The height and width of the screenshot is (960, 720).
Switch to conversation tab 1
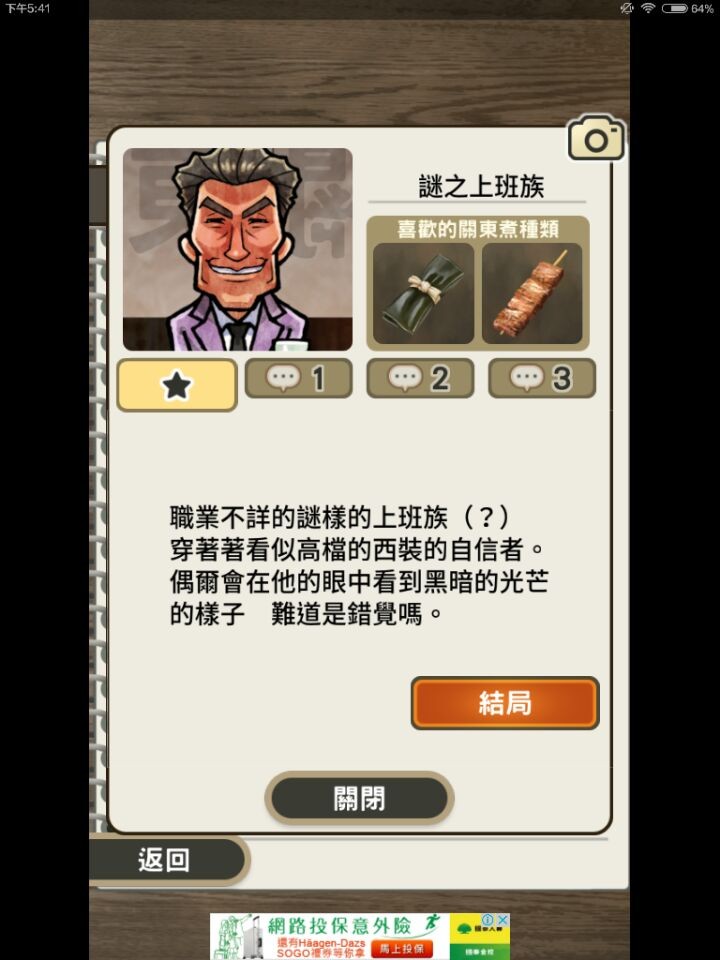pos(298,378)
